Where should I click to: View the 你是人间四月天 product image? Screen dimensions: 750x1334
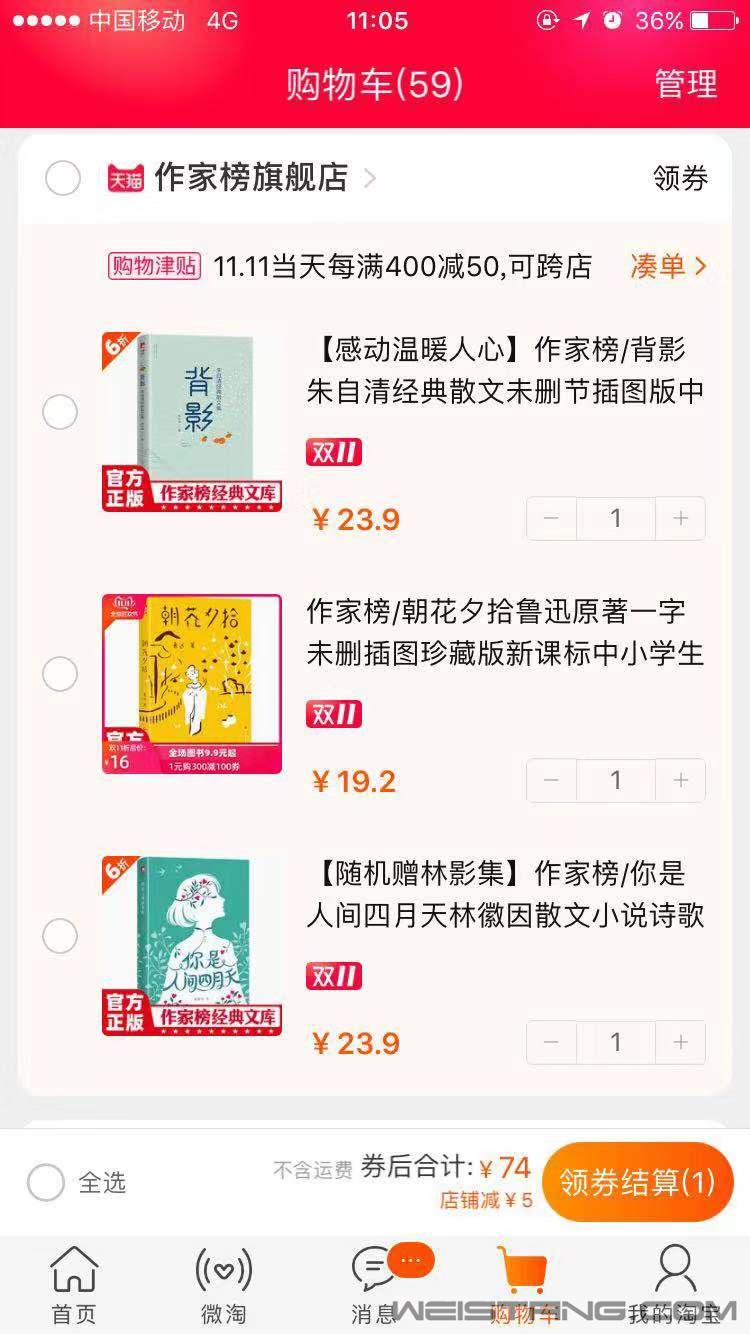(192, 945)
